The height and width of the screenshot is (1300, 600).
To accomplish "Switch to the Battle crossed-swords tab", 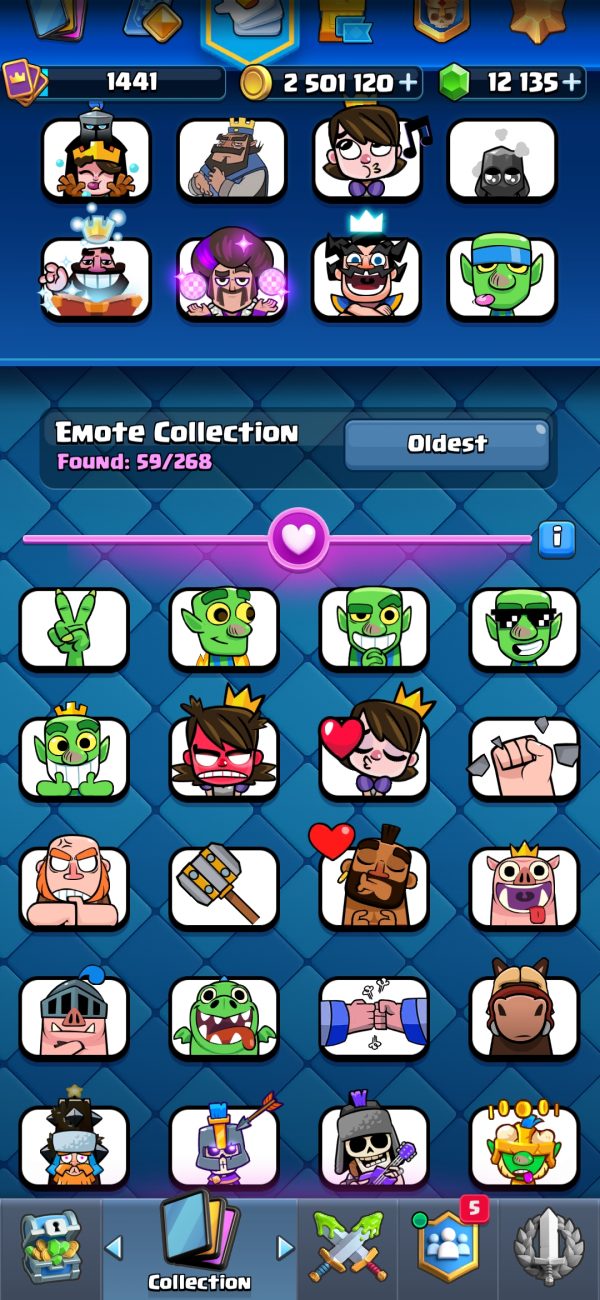I will (x=347, y=1245).
